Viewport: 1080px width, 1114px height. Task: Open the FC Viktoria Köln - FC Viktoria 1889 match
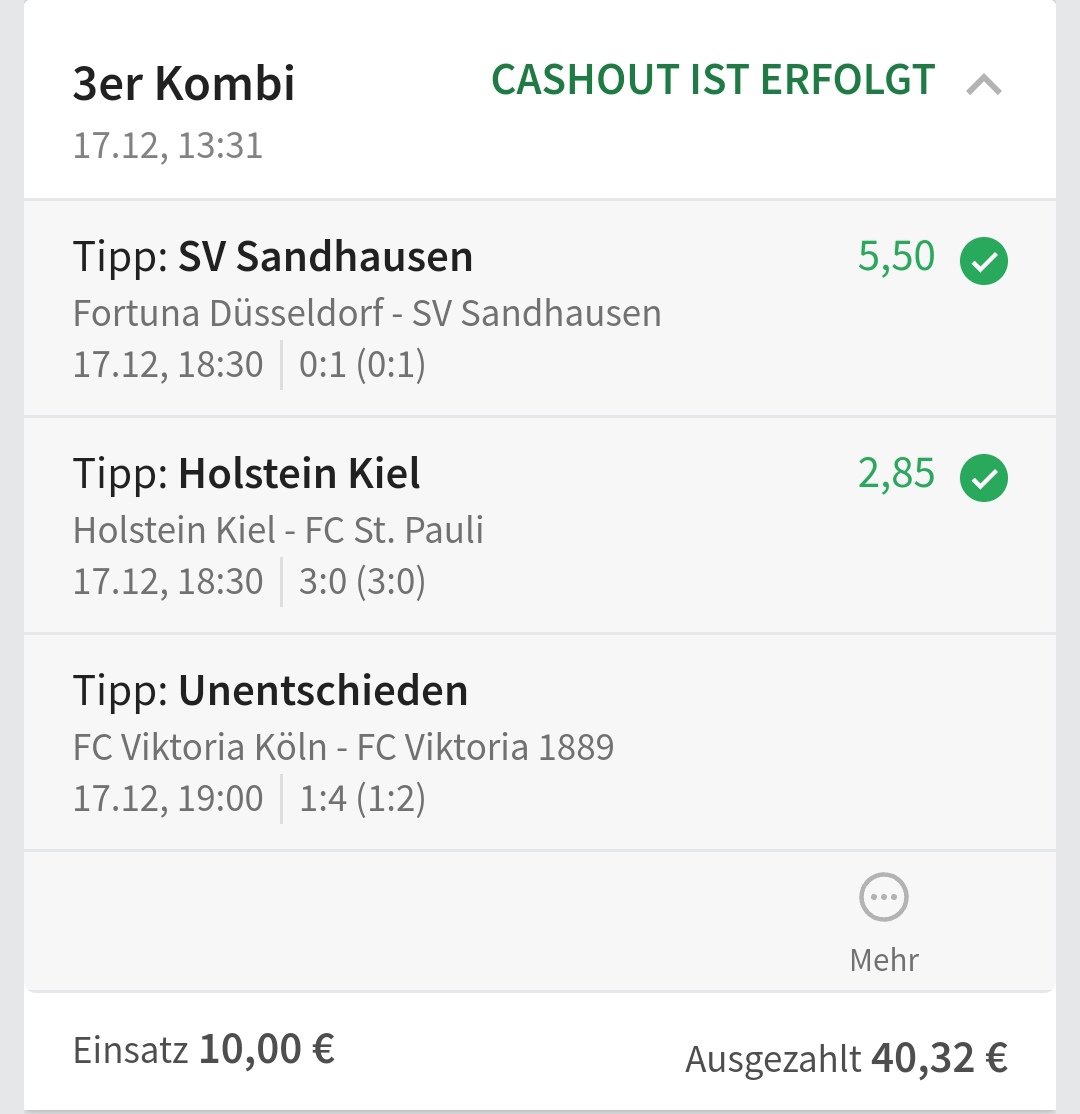click(x=343, y=747)
